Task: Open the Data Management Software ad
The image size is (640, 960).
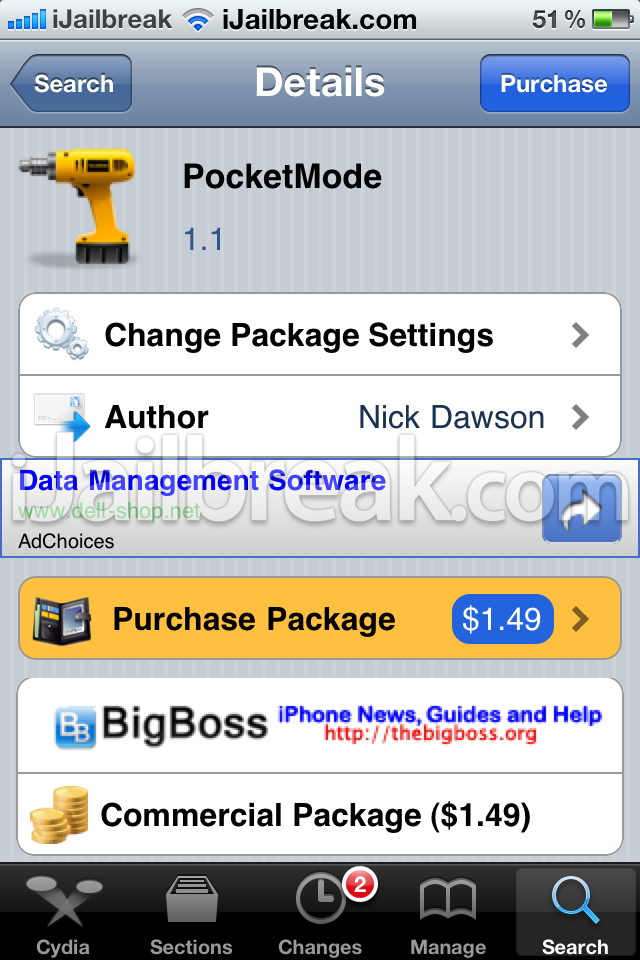Action: click(202, 481)
